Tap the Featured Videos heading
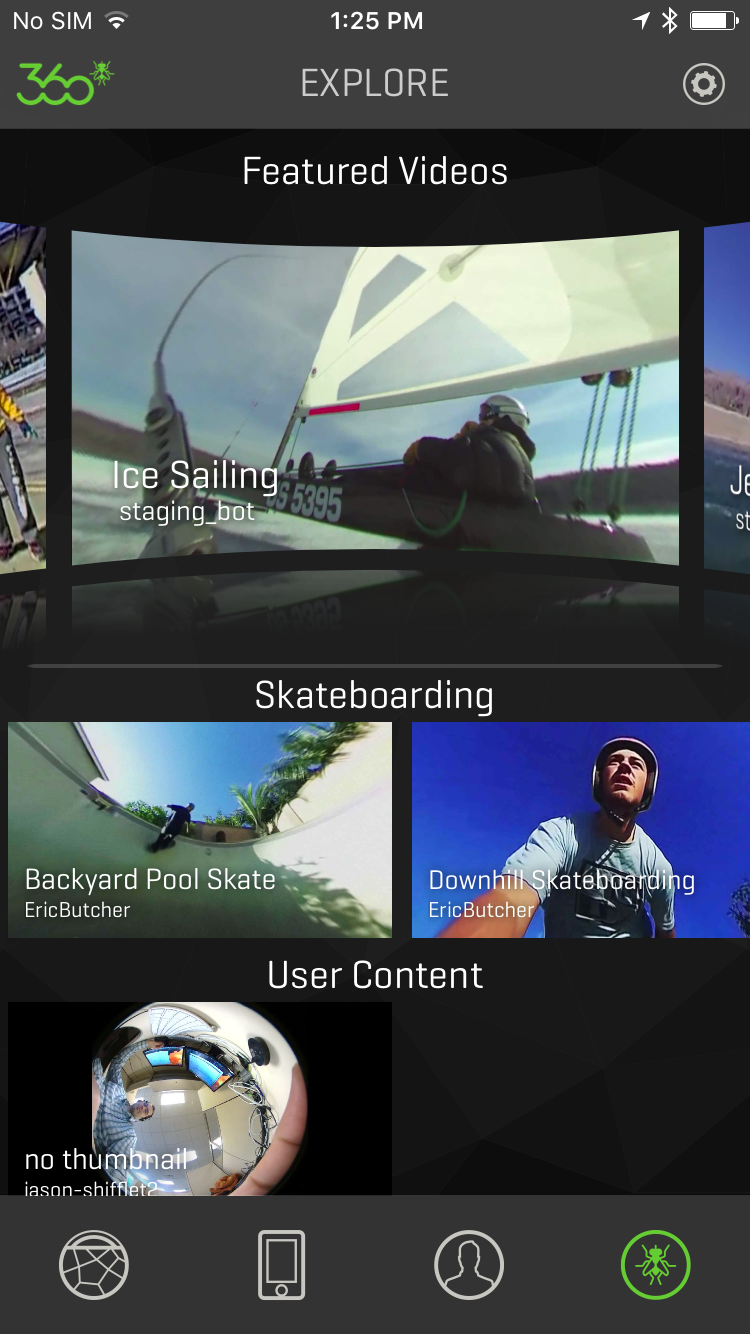The height and width of the screenshot is (1334, 750). [374, 171]
